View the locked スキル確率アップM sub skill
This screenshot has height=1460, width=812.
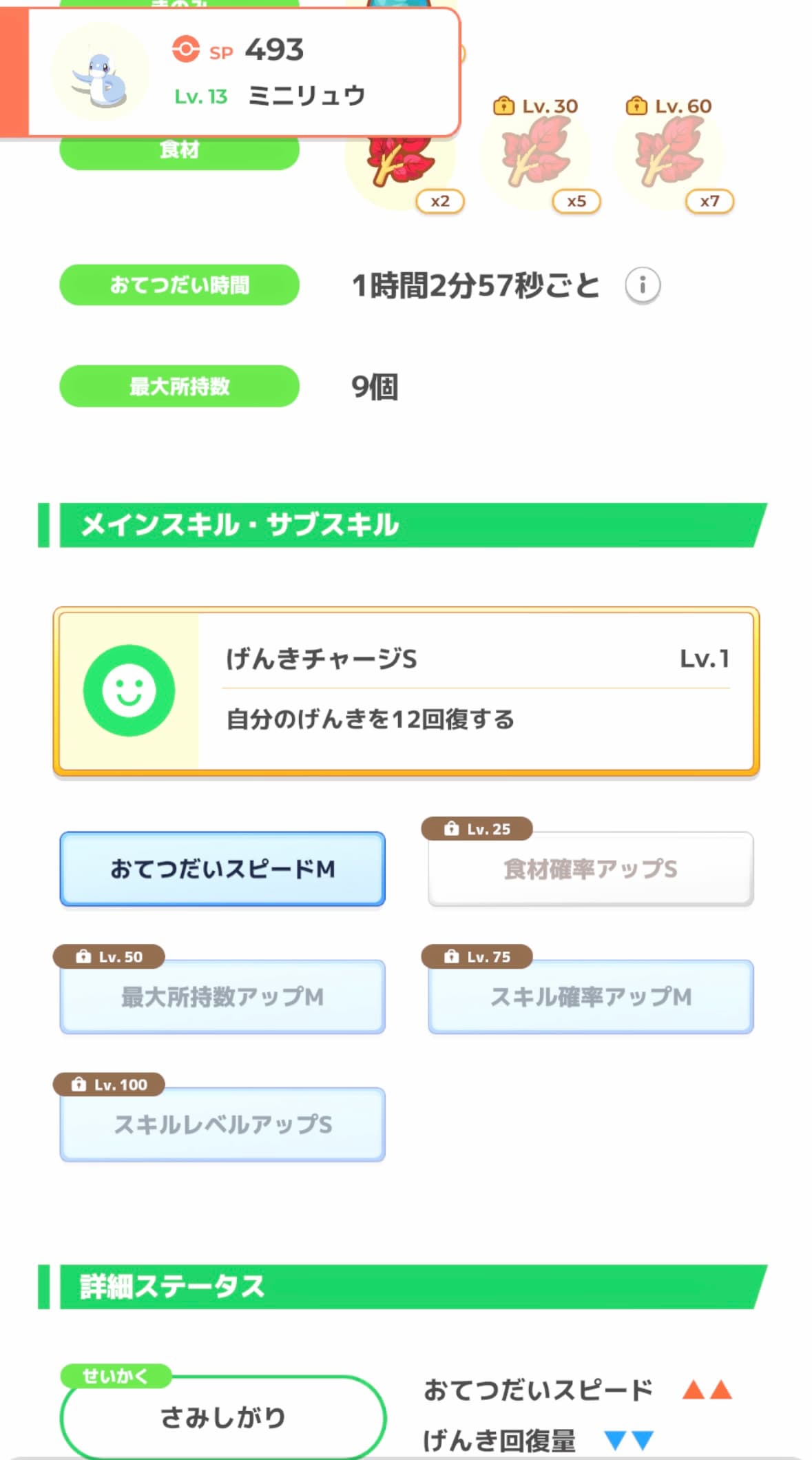pyautogui.click(x=590, y=996)
